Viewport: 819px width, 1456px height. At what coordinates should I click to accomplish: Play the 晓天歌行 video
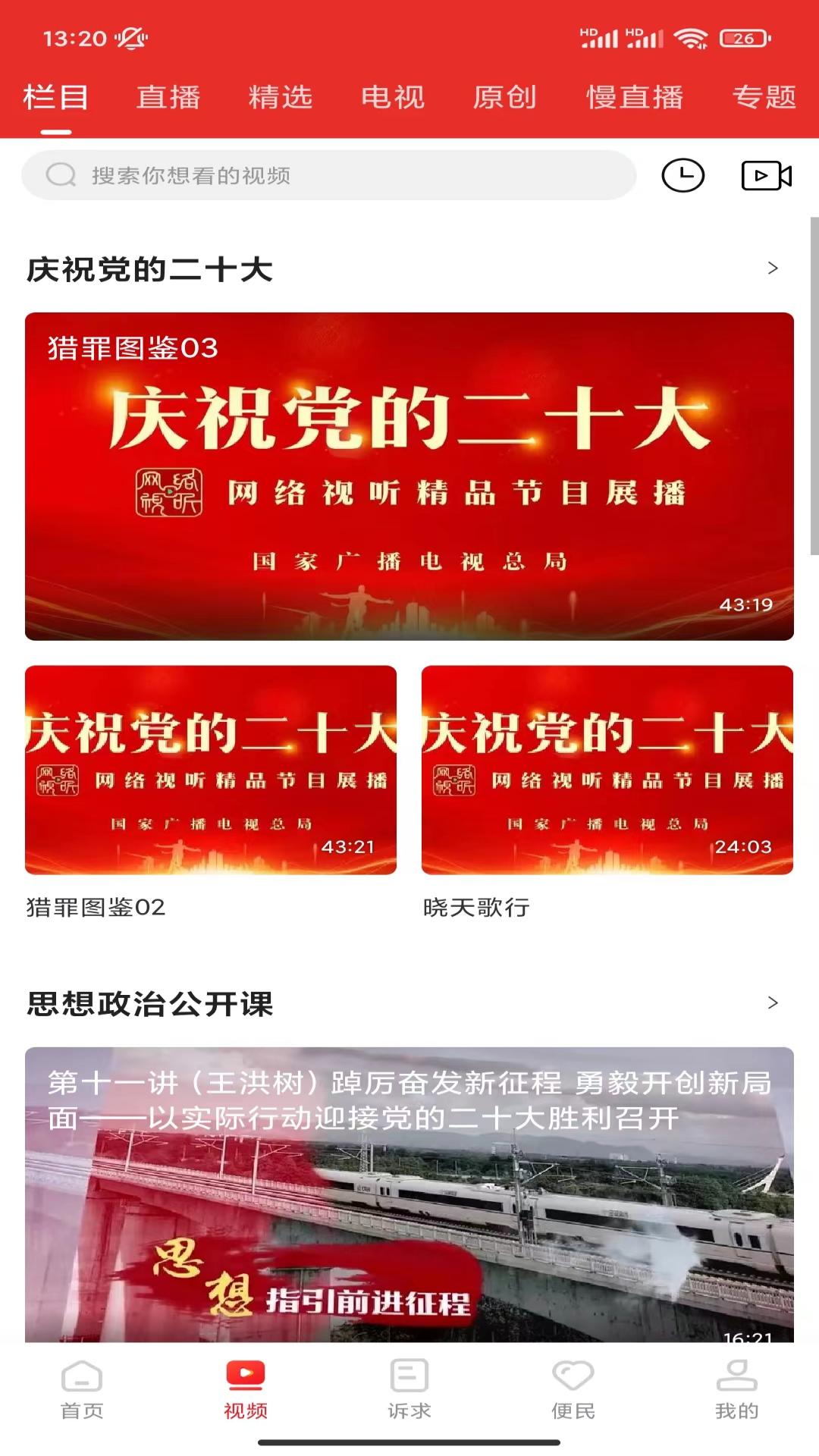pos(607,770)
